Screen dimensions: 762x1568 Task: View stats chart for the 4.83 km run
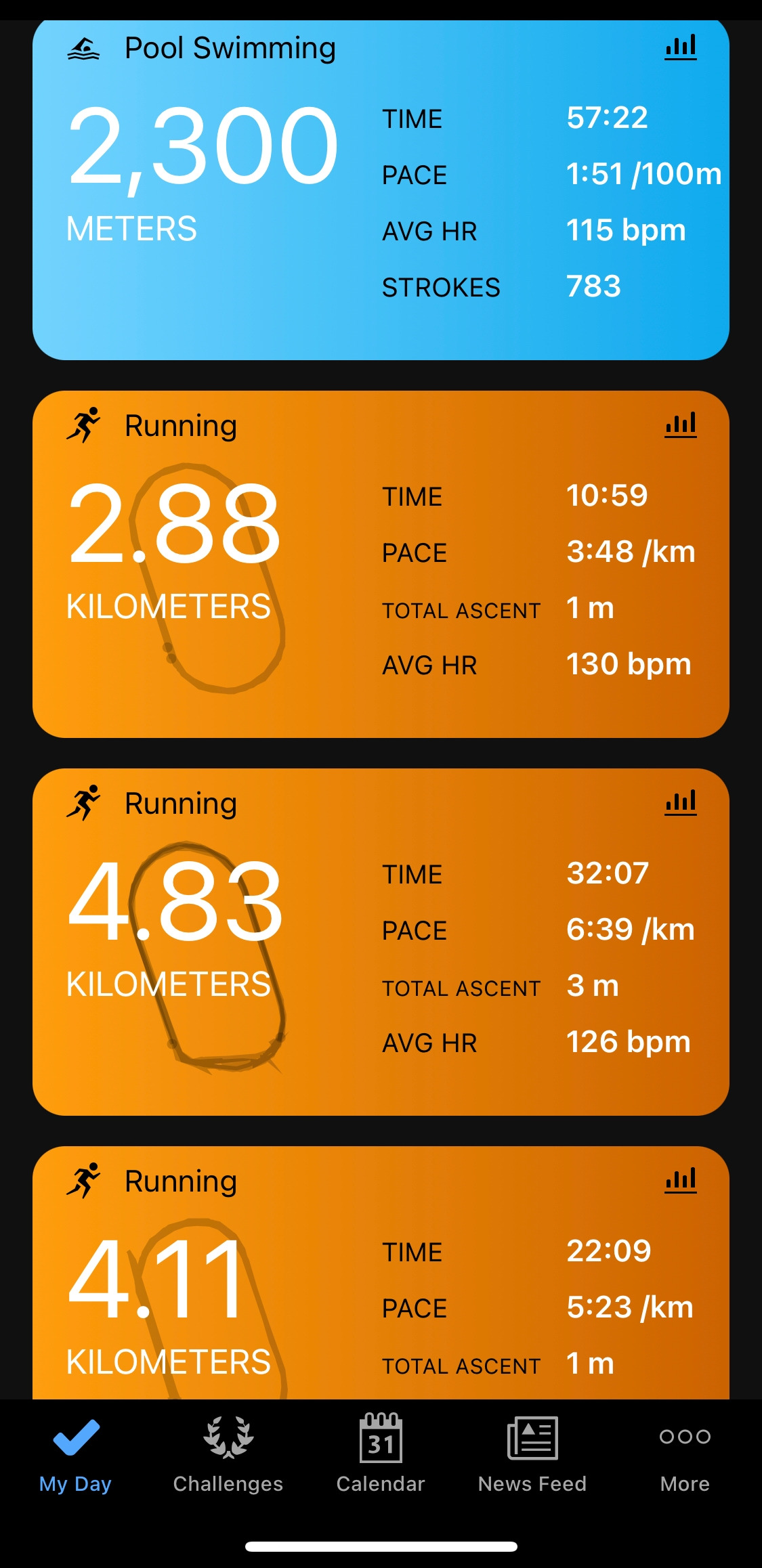pos(681,803)
